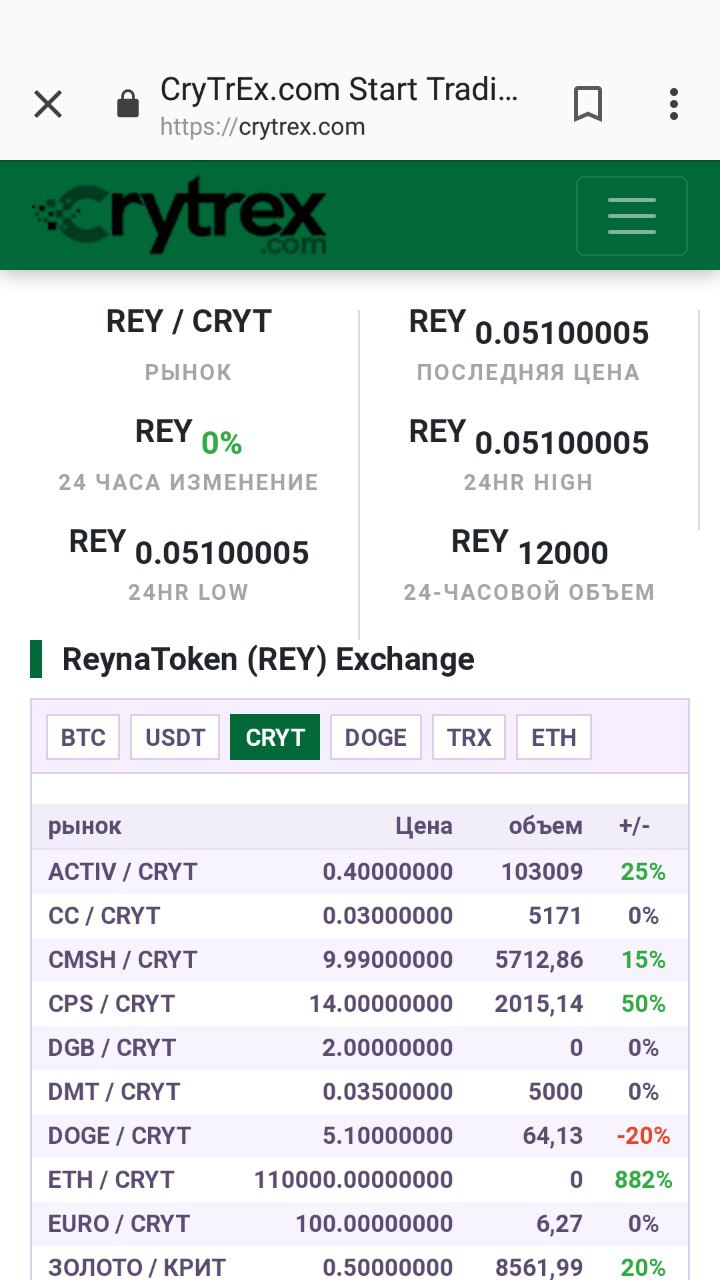
Task: Select the CRYT market tab
Action: coord(275,737)
